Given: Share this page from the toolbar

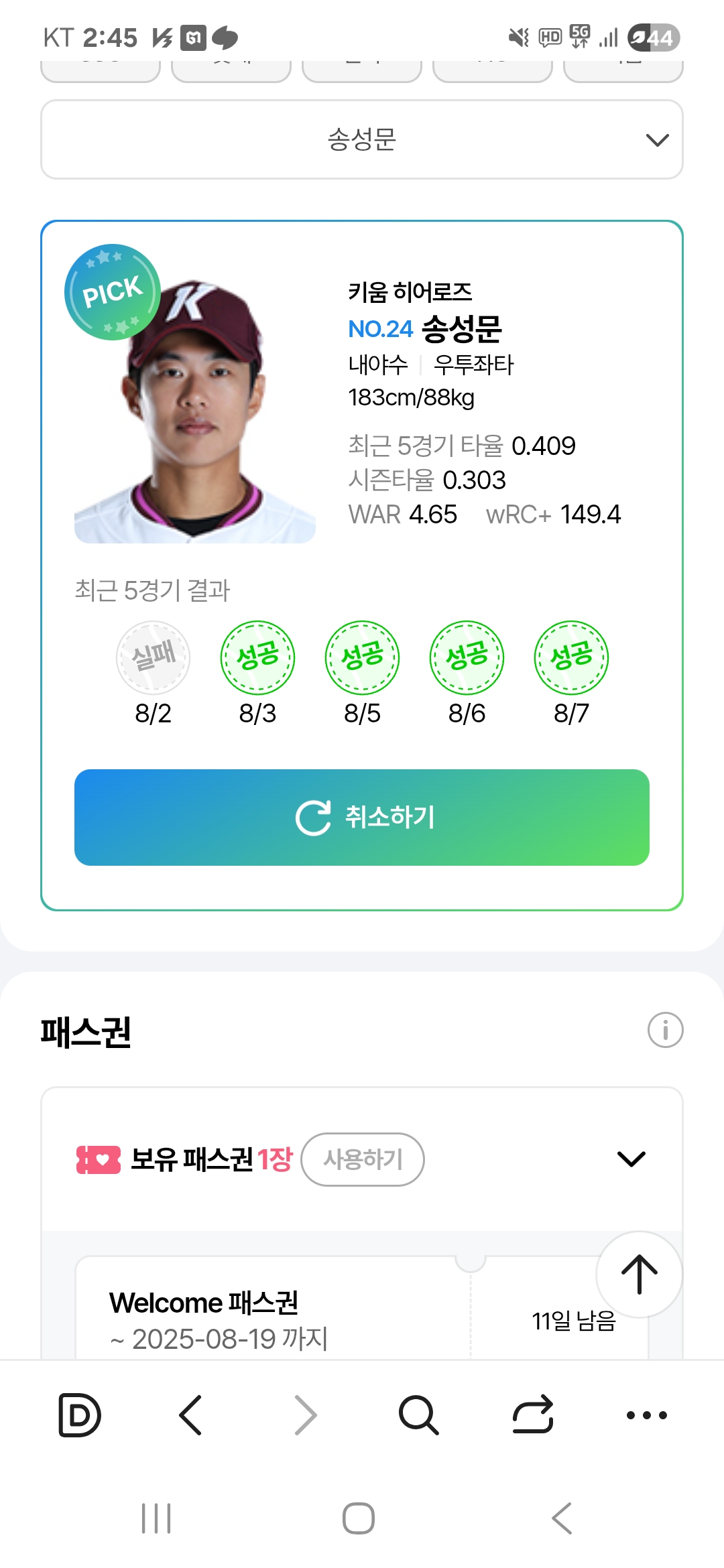Looking at the screenshot, I should [533, 1415].
